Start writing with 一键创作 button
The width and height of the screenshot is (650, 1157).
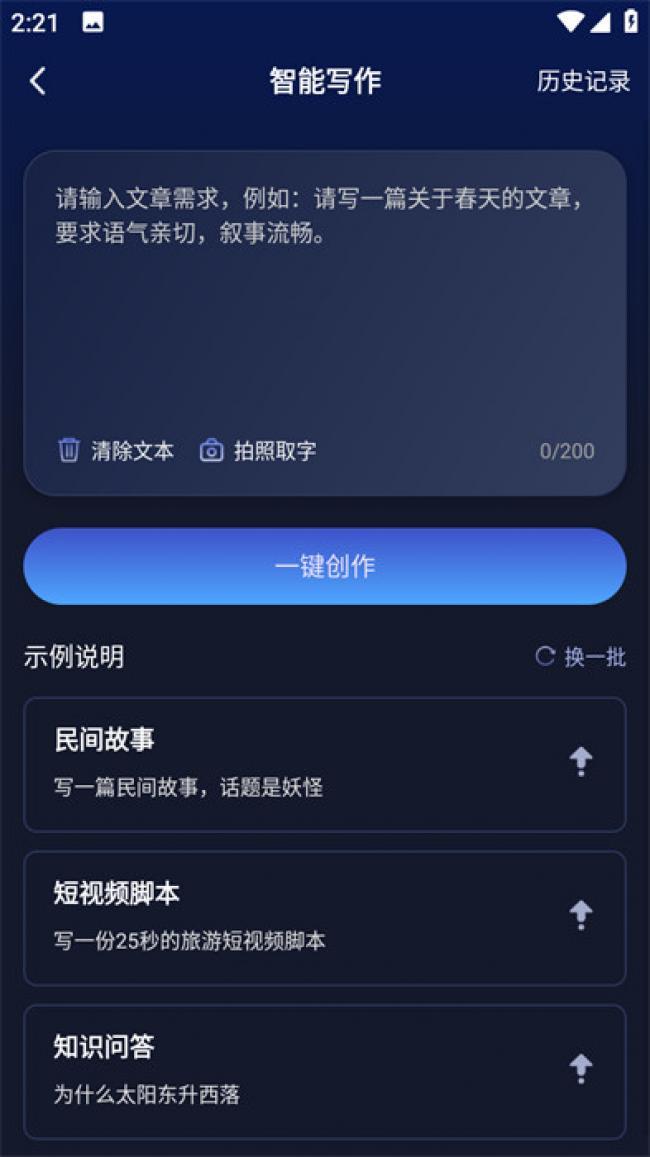[x=324, y=566]
